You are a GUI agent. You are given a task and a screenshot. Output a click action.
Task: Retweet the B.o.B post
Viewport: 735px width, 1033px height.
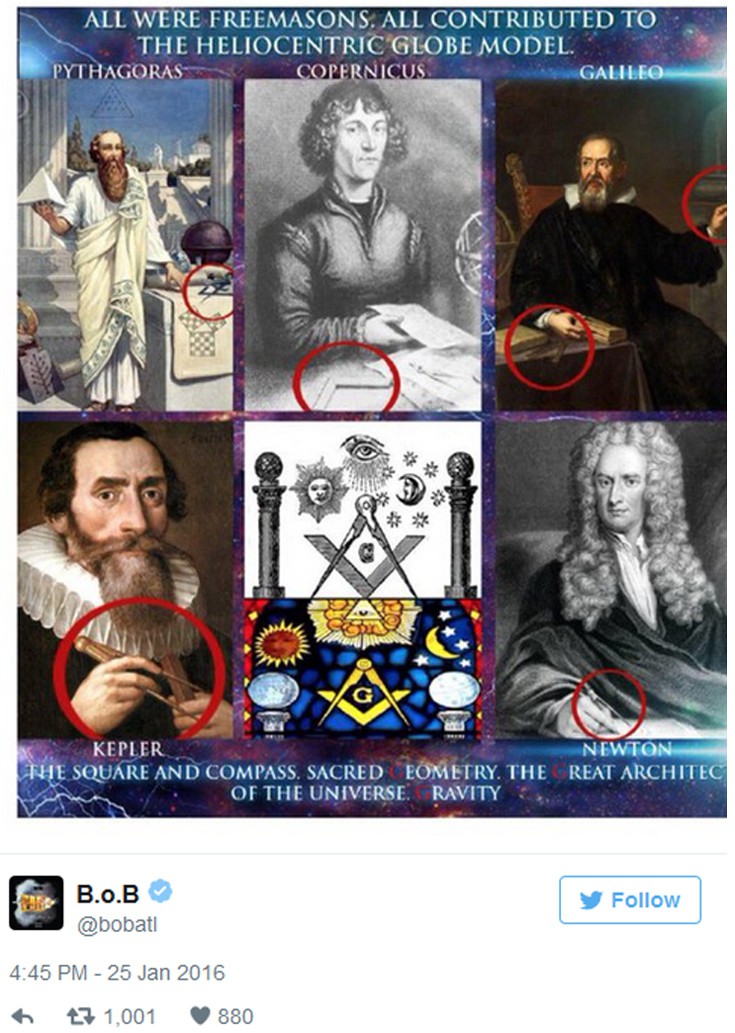click(81, 1016)
